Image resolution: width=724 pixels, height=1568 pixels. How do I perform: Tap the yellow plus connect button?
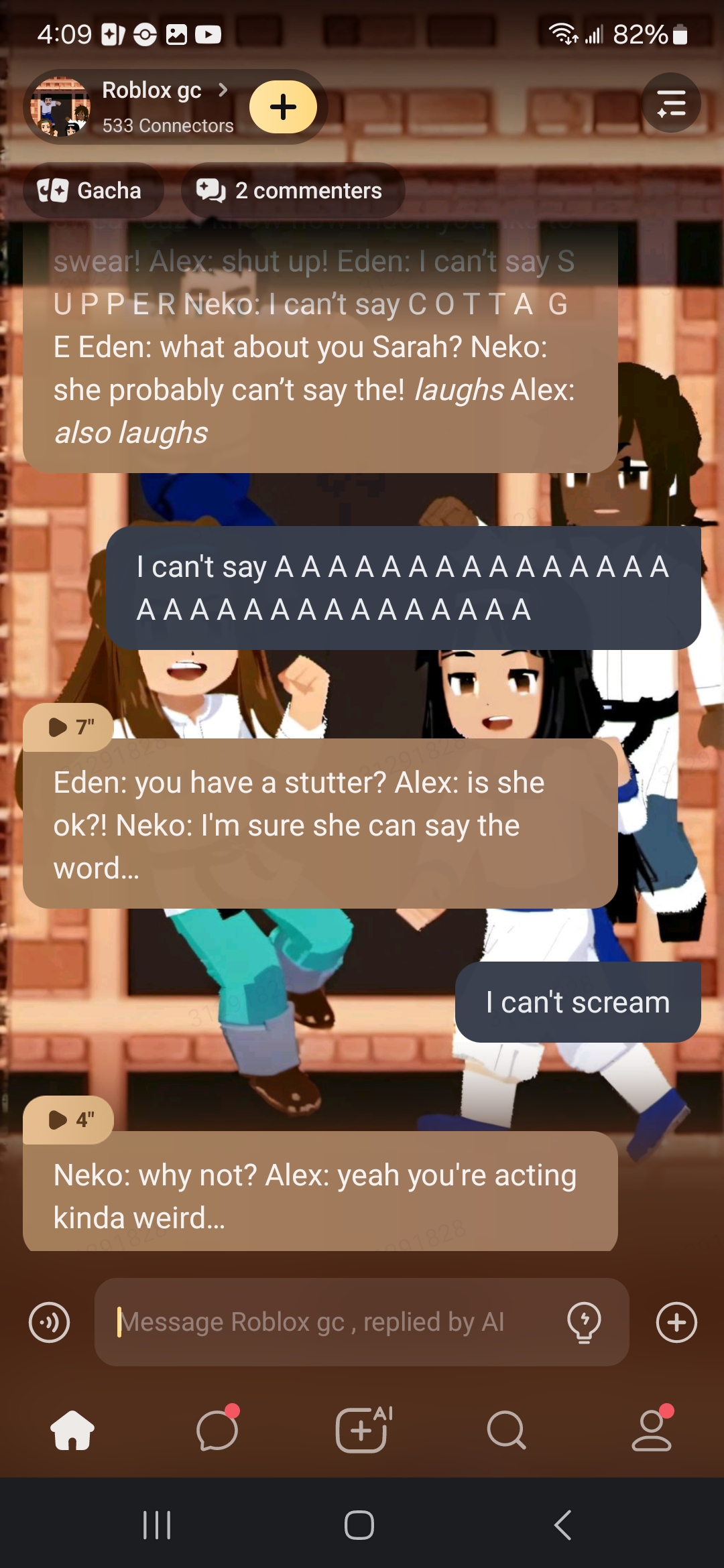(283, 107)
